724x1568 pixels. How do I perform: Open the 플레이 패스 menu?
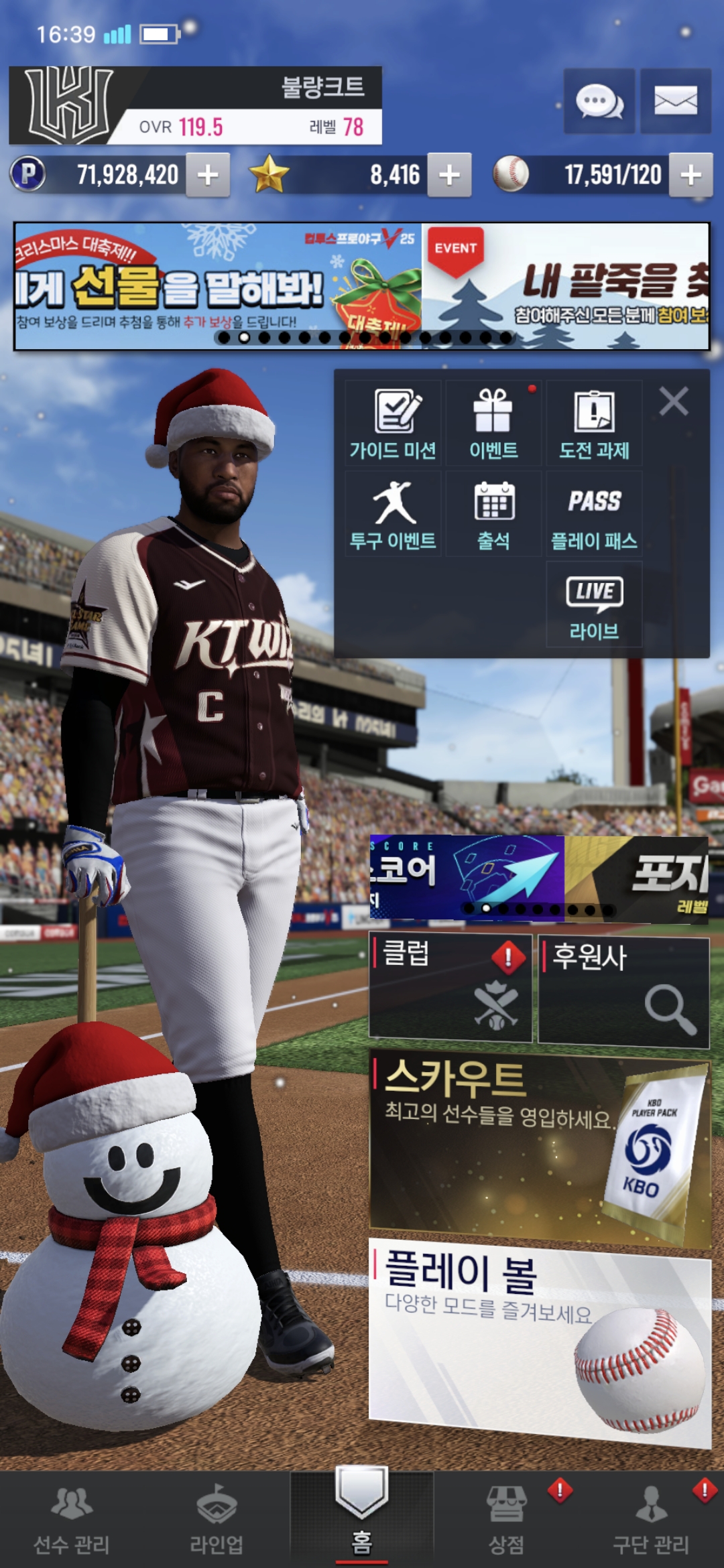(x=594, y=515)
